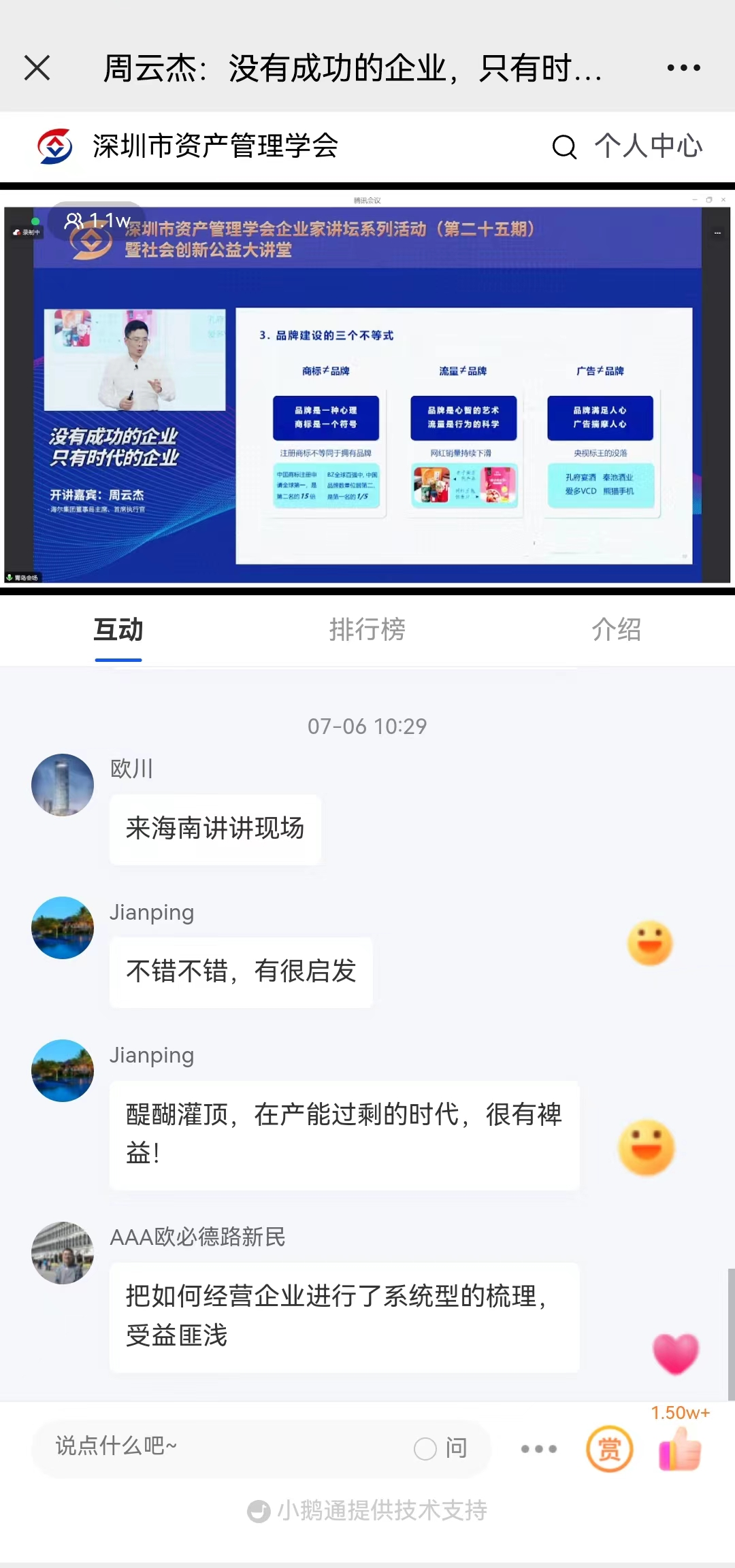Open AAA欧必德路新民's profile avatar
The height and width of the screenshot is (1568, 735).
pyautogui.click(x=63, y=1253)
